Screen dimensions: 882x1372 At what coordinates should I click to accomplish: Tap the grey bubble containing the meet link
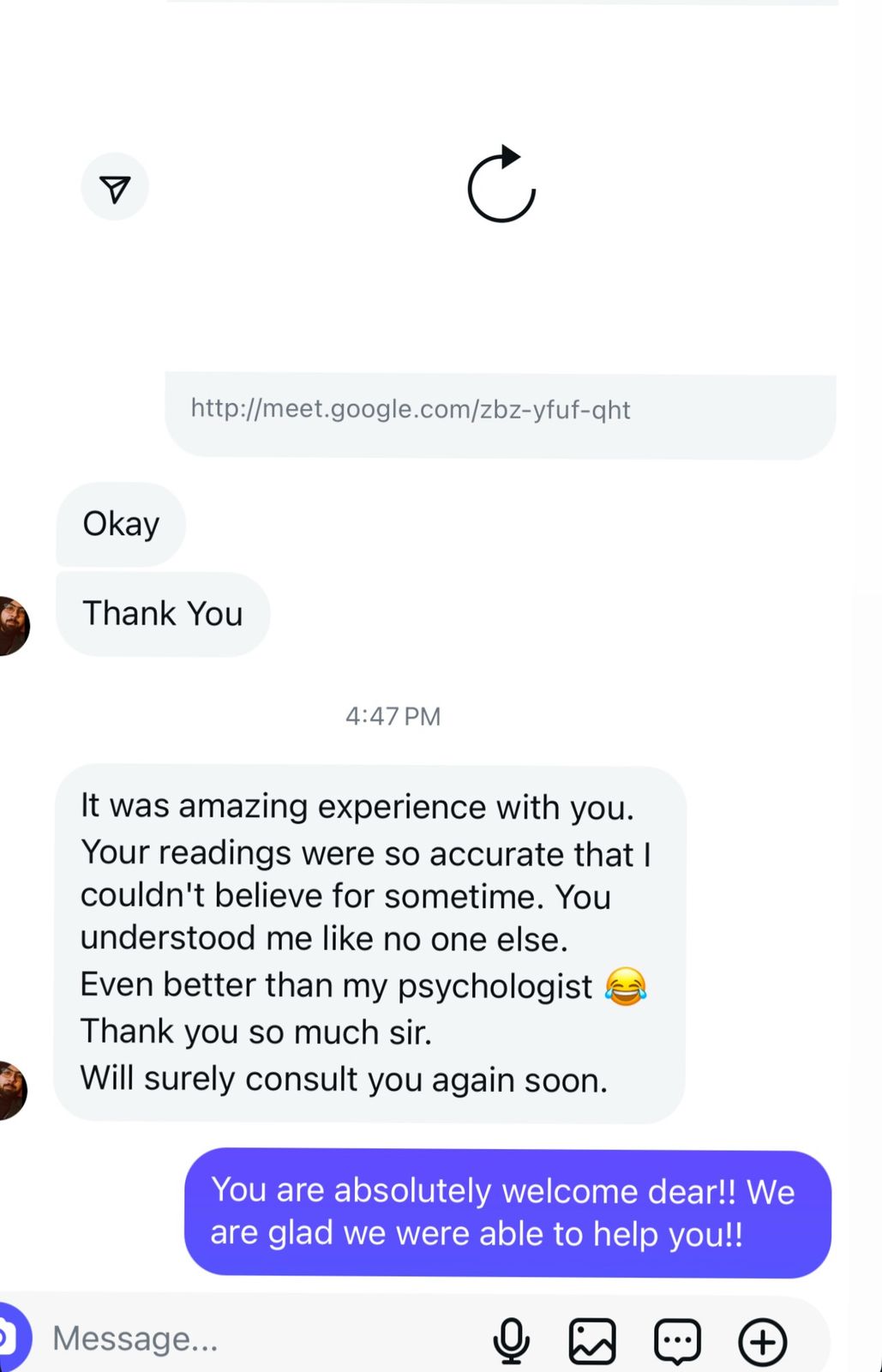coord(501,412)
